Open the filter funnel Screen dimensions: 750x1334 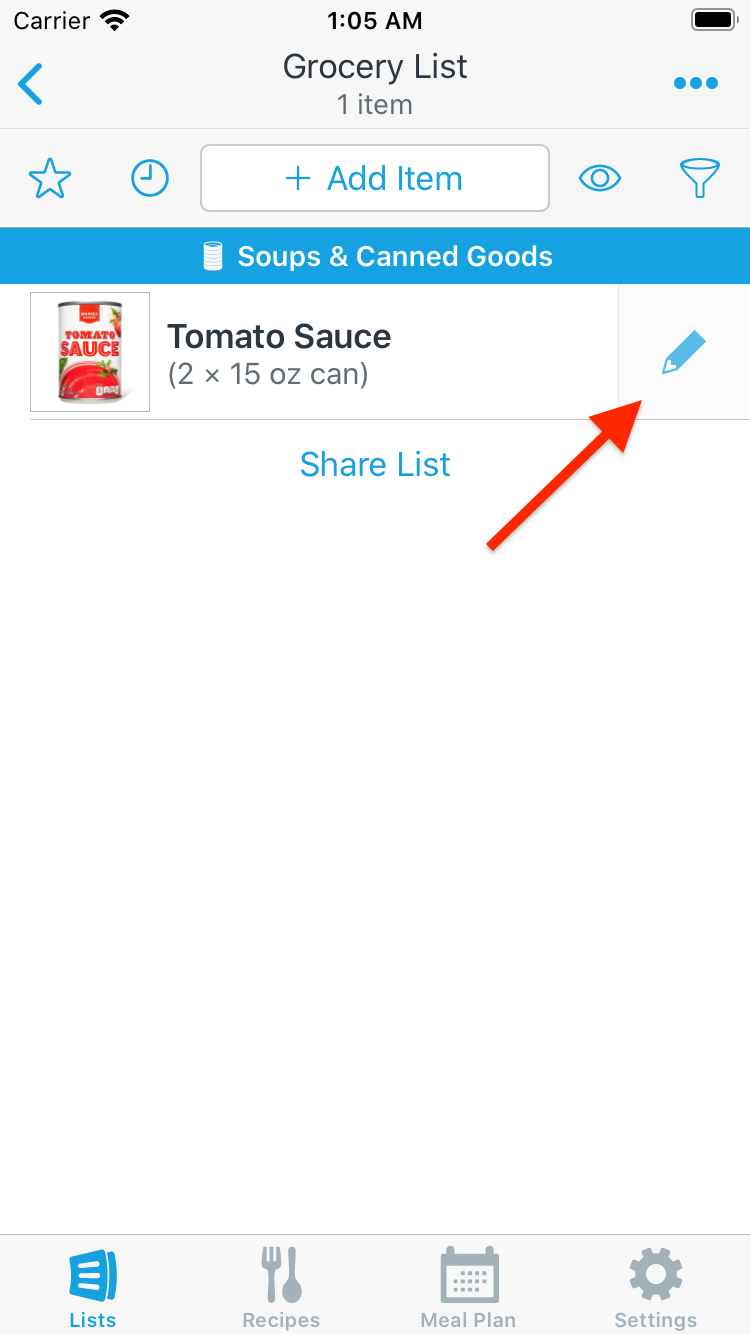pyautogui.click(x=700, y=179)
